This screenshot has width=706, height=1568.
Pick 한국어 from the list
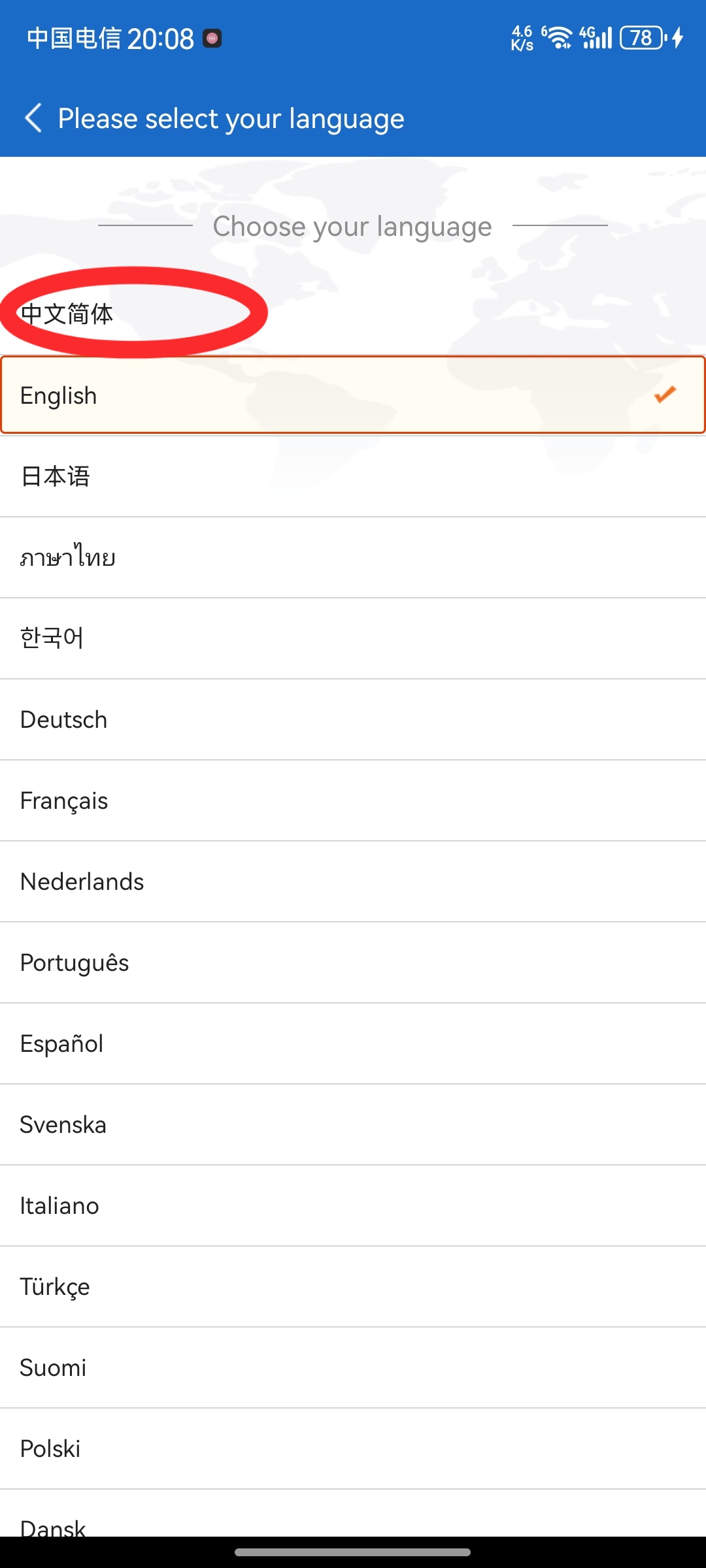353,638
